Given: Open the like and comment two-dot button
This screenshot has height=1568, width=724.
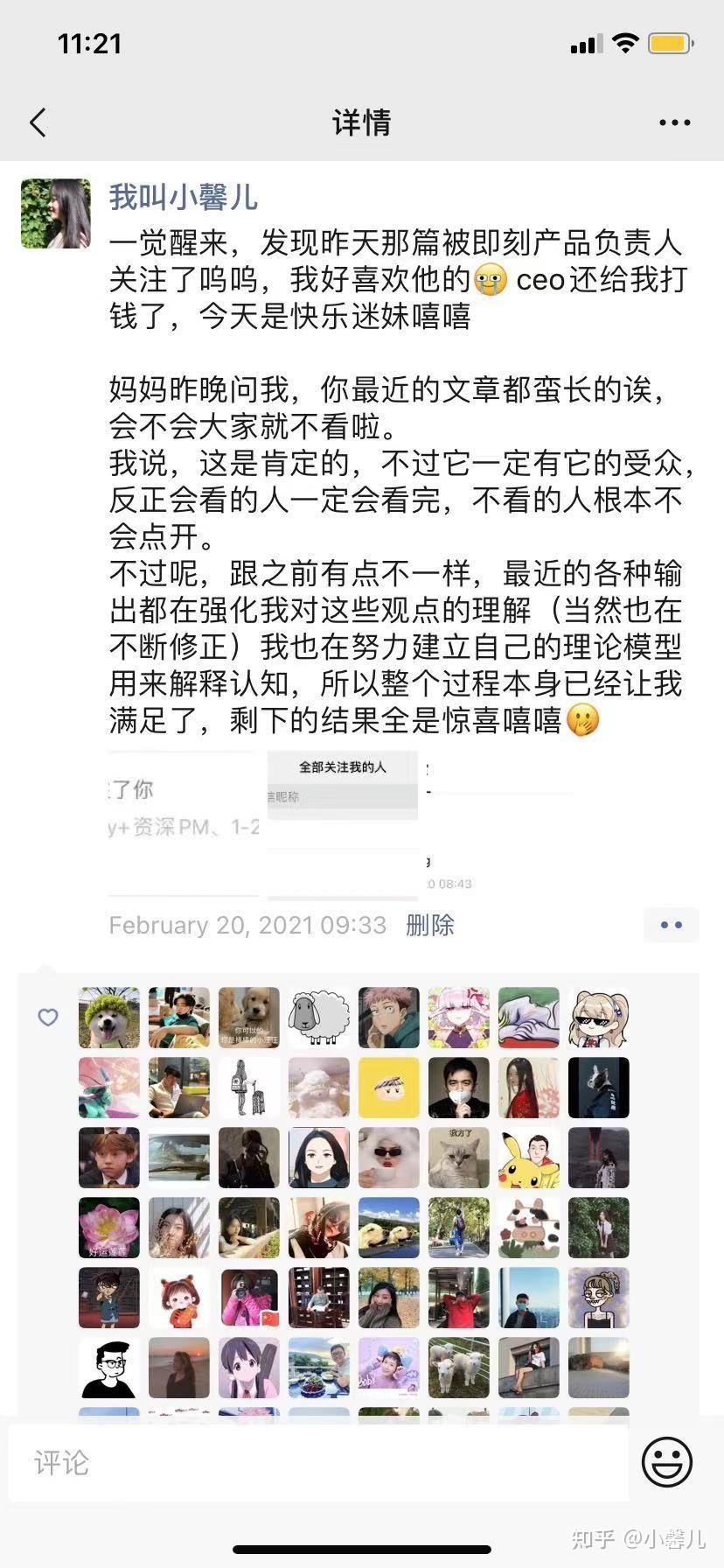Looking at the screenshot, I should (671, 925).
